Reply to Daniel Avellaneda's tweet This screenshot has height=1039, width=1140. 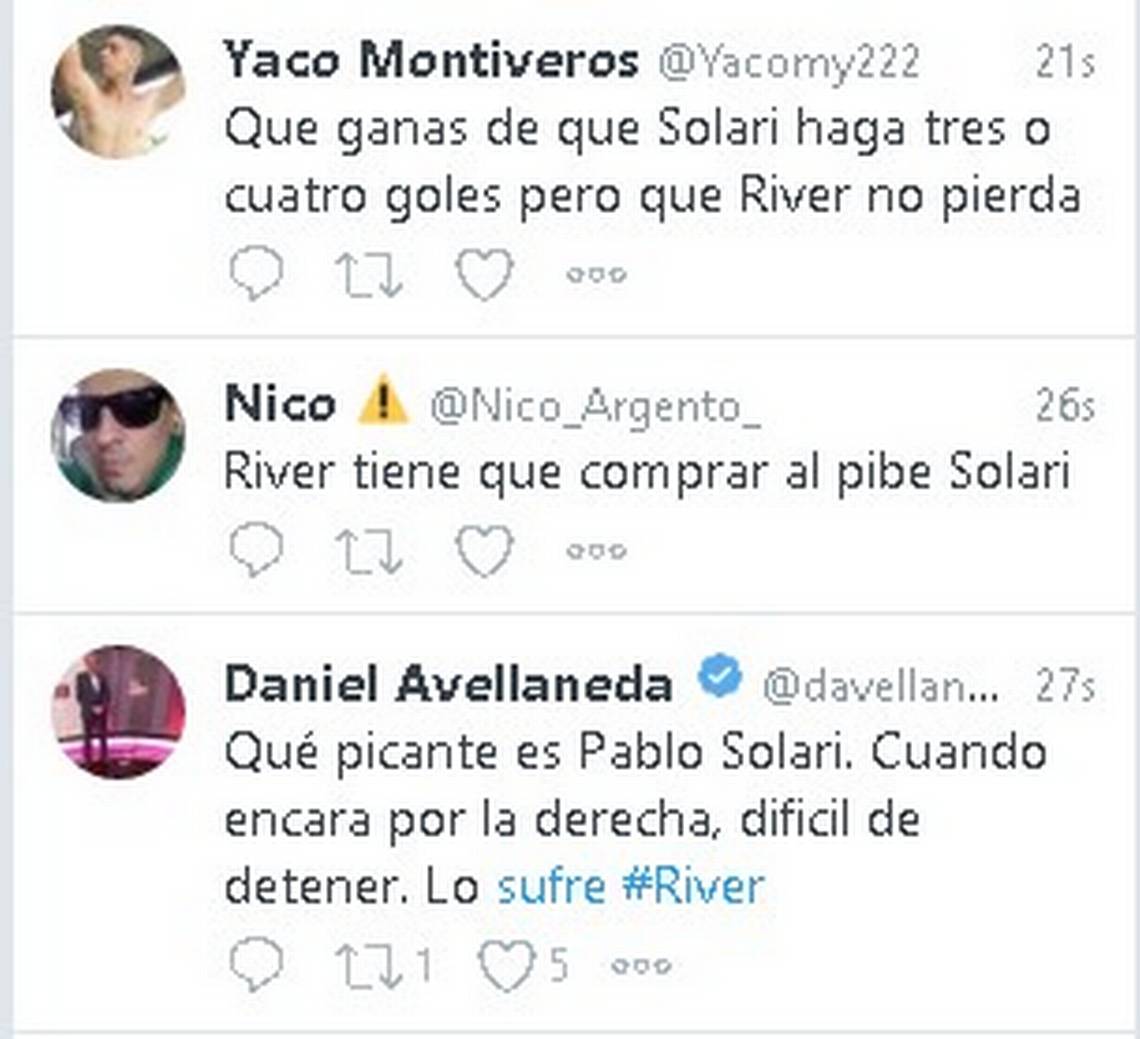256,965
